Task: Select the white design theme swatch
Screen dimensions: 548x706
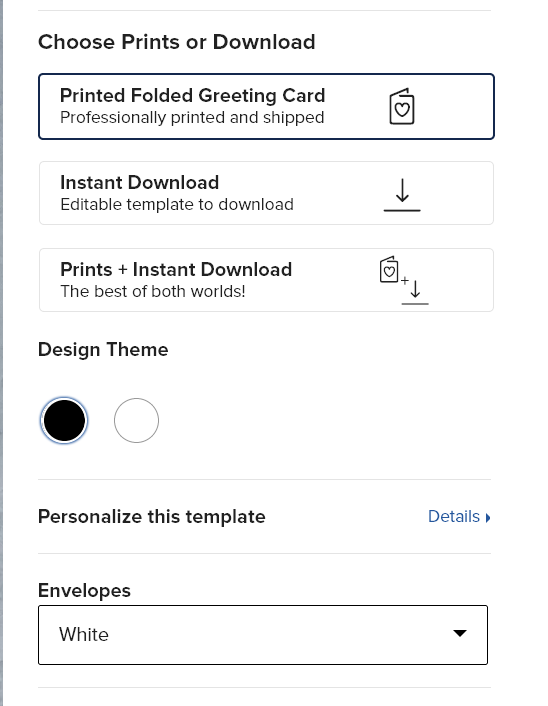Action: pos(136,420)
